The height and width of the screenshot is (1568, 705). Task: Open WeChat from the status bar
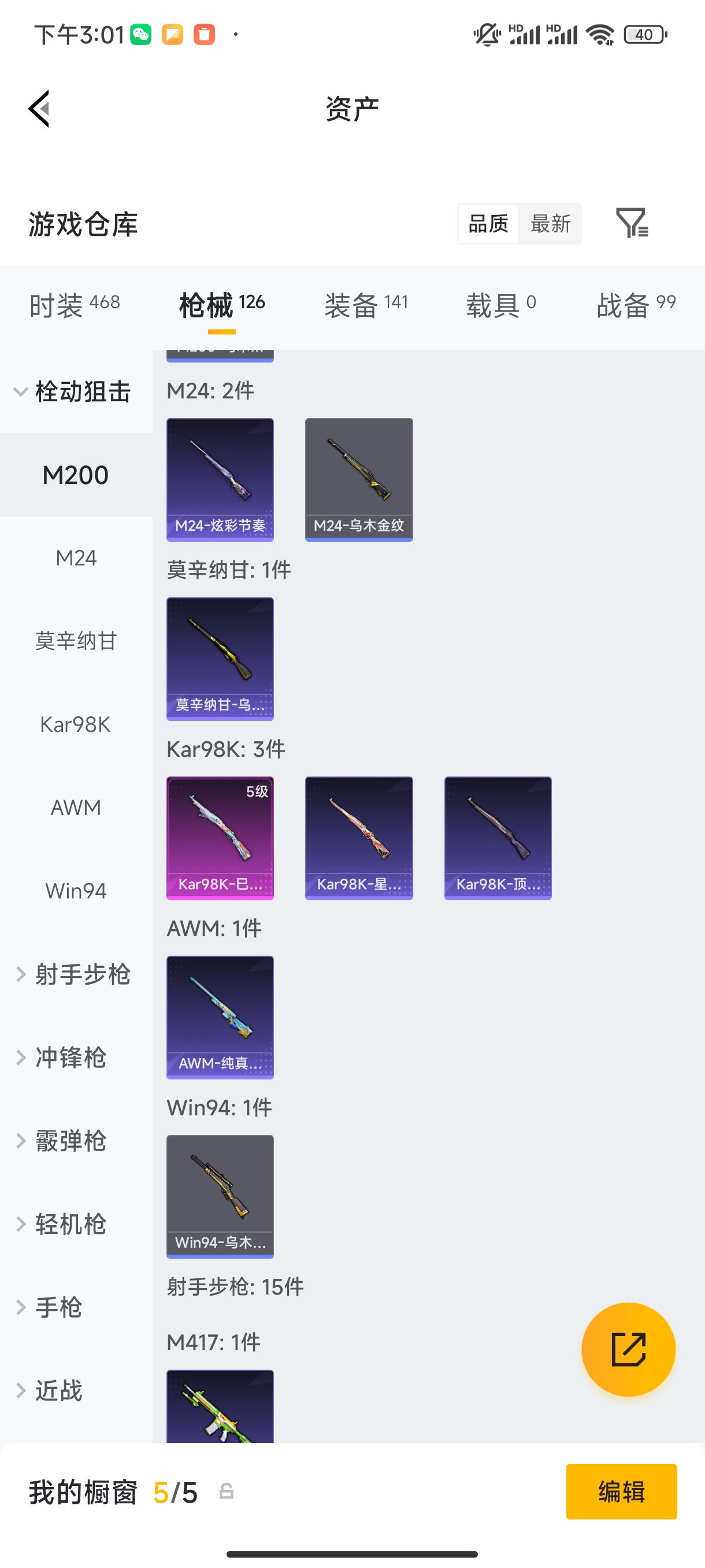point(141,35)
